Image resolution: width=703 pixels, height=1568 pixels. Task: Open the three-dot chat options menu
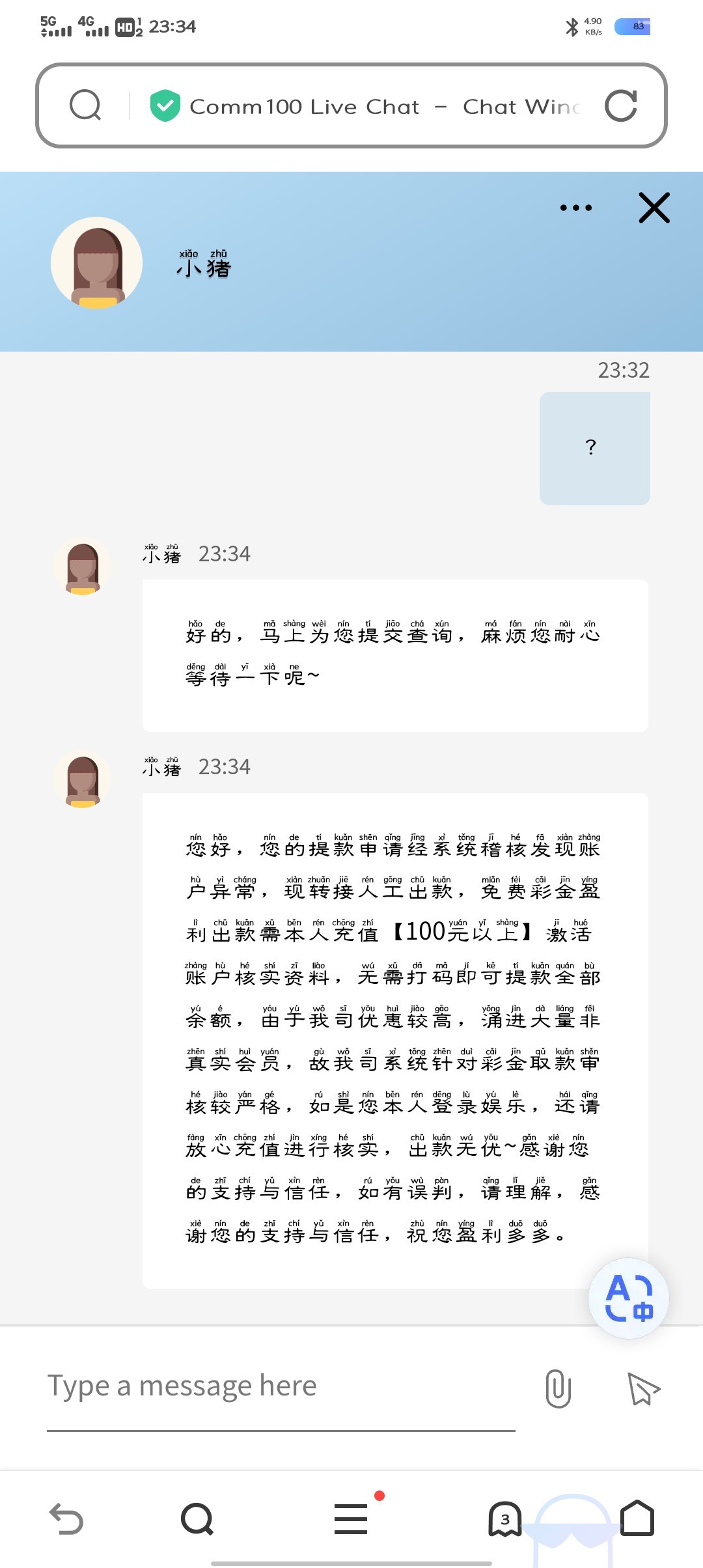[x=576, y=208]
